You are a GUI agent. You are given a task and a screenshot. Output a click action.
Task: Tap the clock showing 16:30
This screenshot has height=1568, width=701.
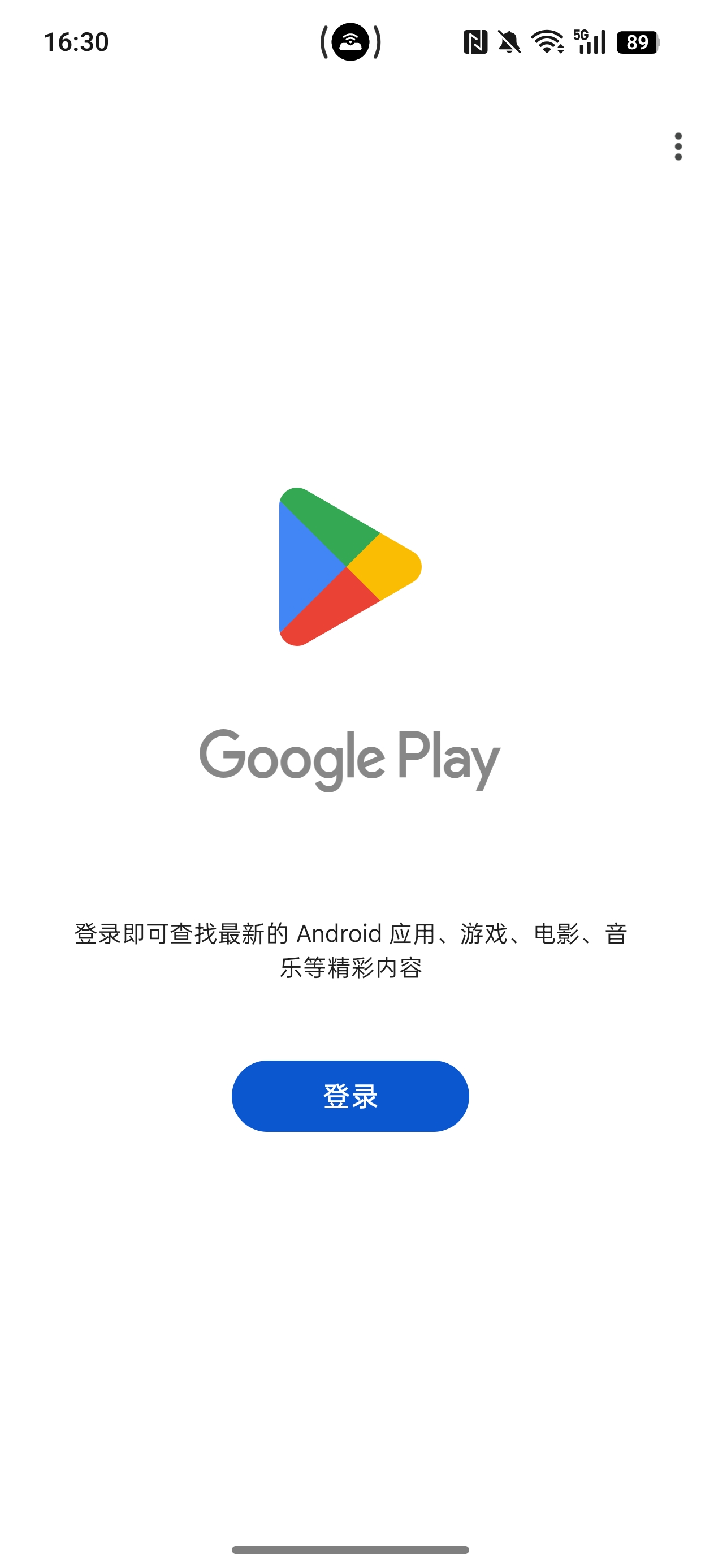coord(76,41)
